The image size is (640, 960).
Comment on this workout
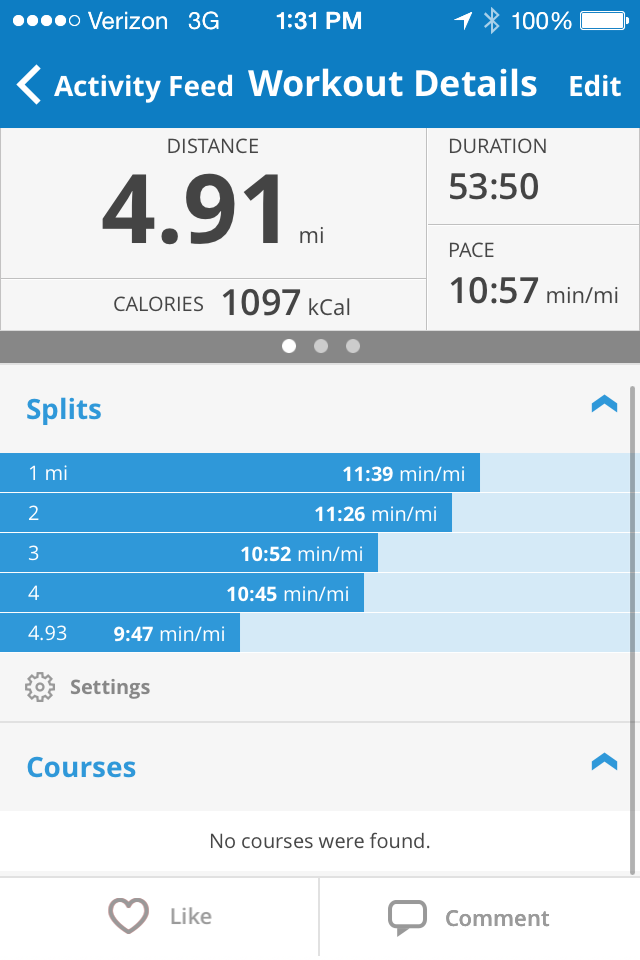[x=470, y=917]
